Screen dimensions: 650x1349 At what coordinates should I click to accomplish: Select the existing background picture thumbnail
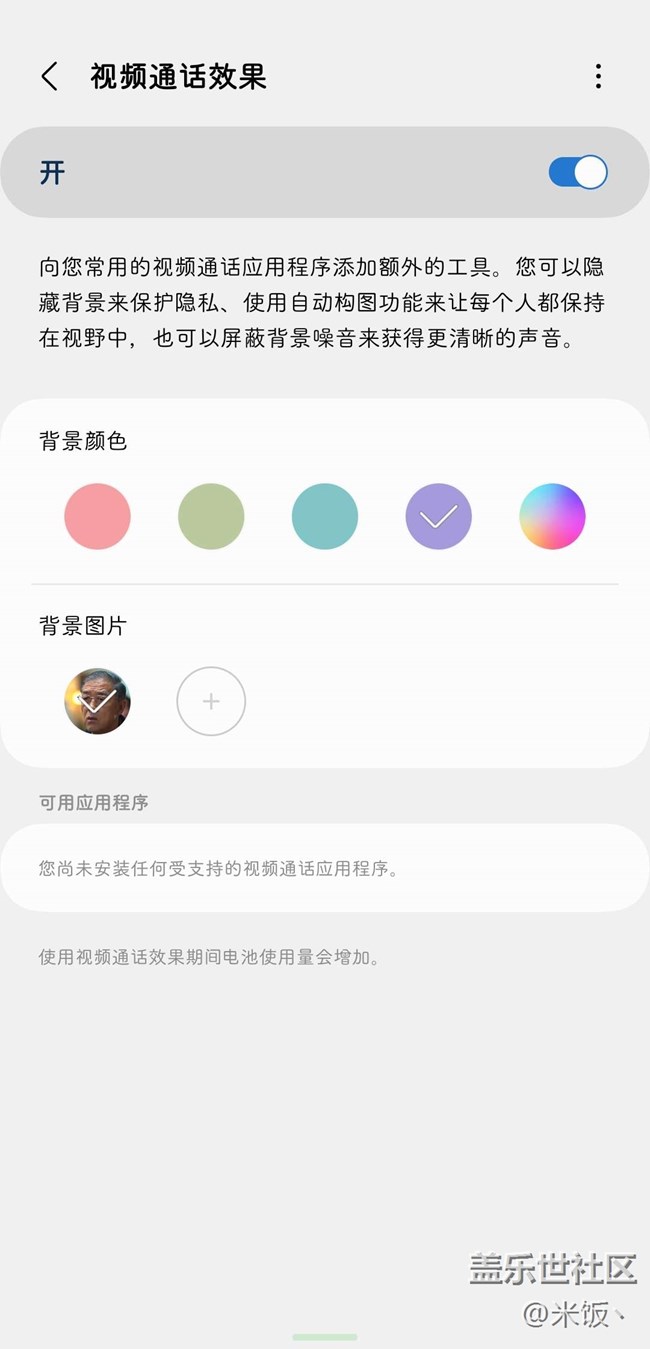click(x=97, y=701)
